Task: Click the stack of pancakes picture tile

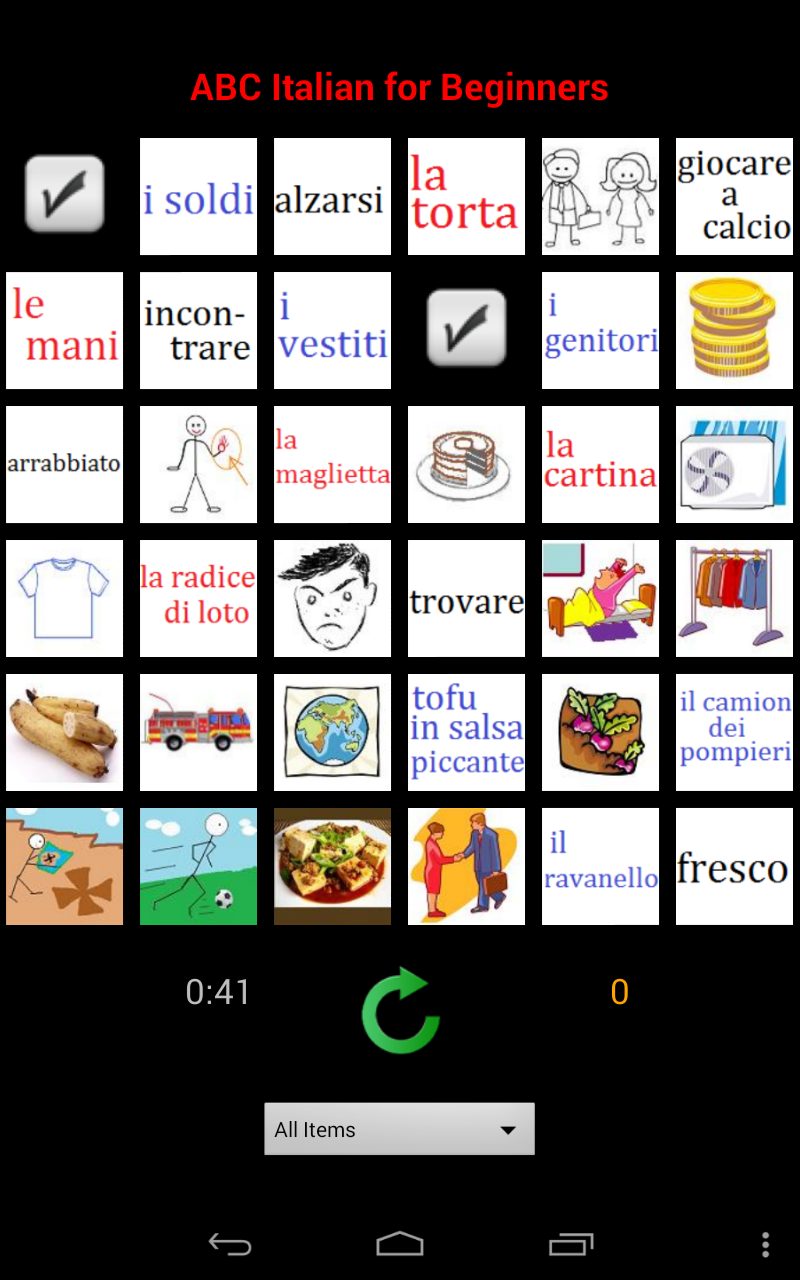Action: click(x=466, y=464)
